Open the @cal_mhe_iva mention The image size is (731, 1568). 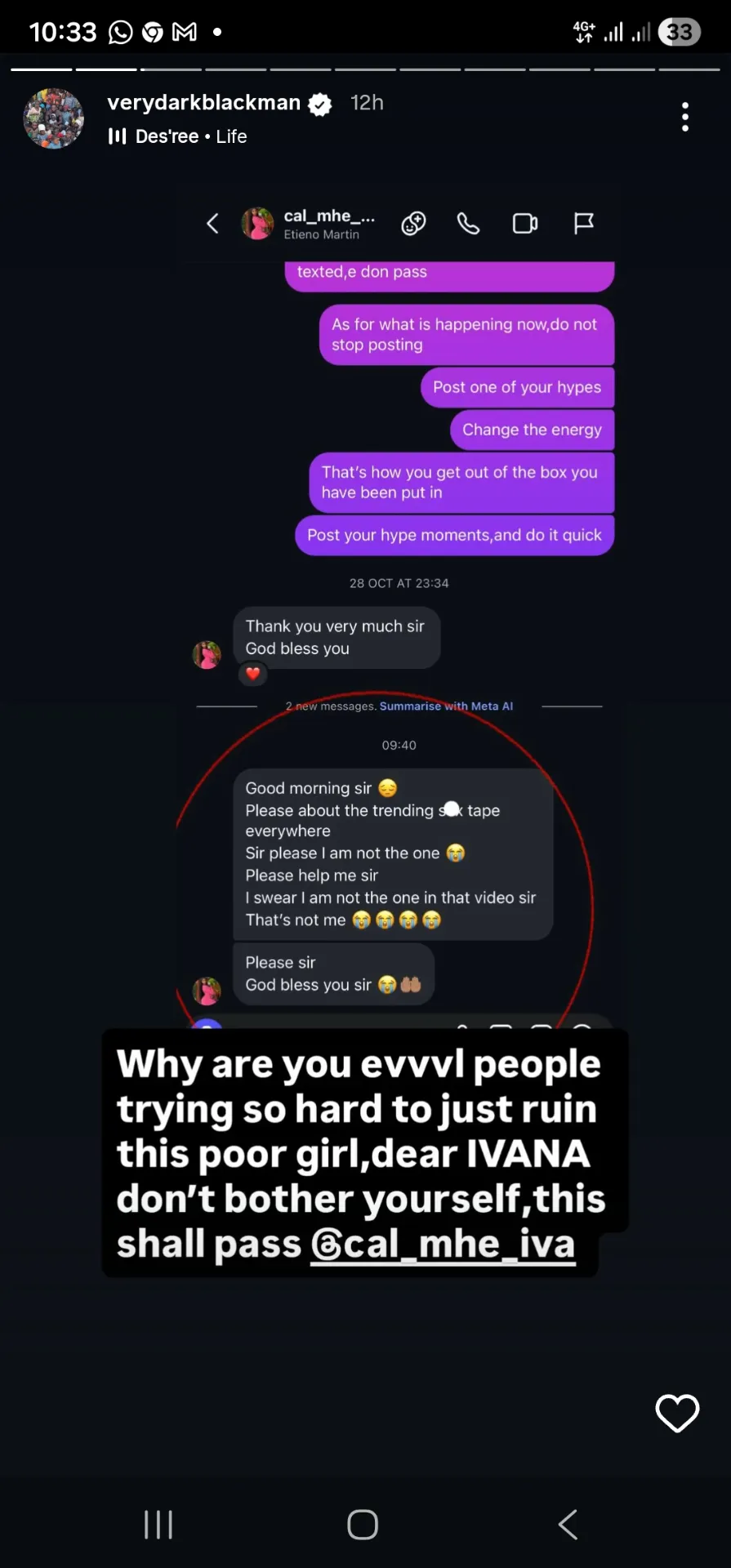tap(443, 1245)
